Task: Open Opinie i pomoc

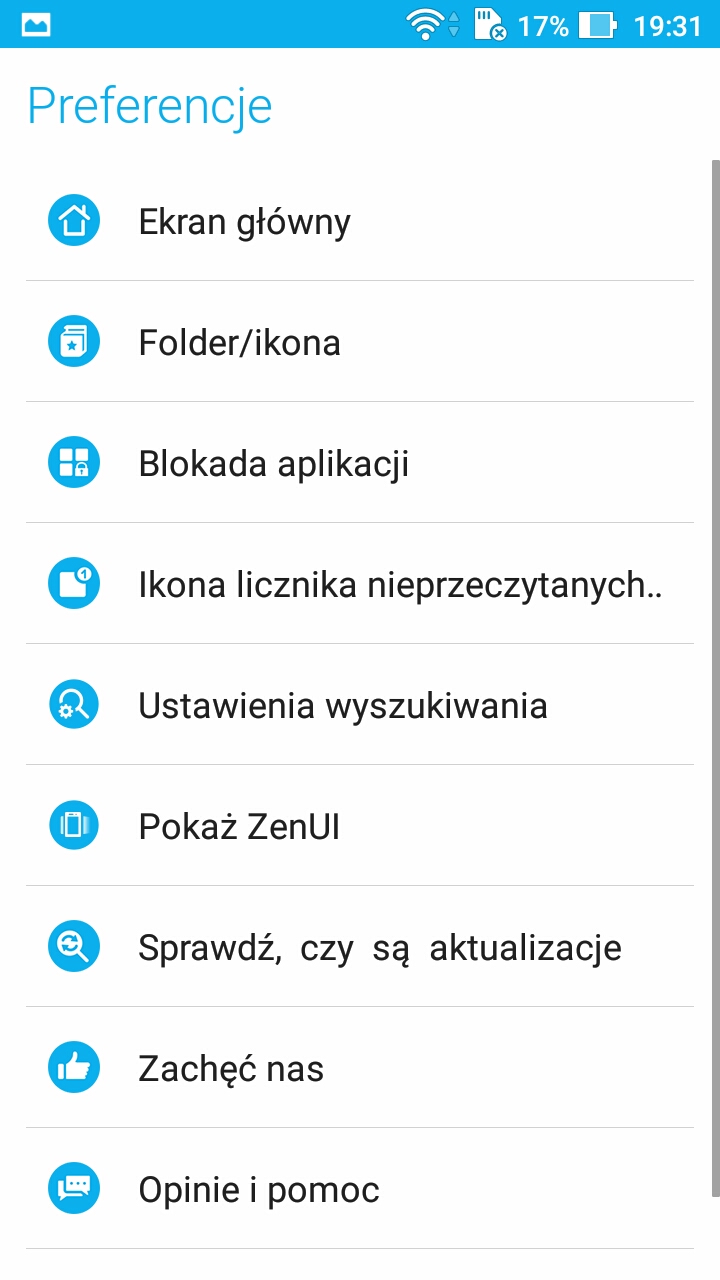Action: (x=360, y=1189)
